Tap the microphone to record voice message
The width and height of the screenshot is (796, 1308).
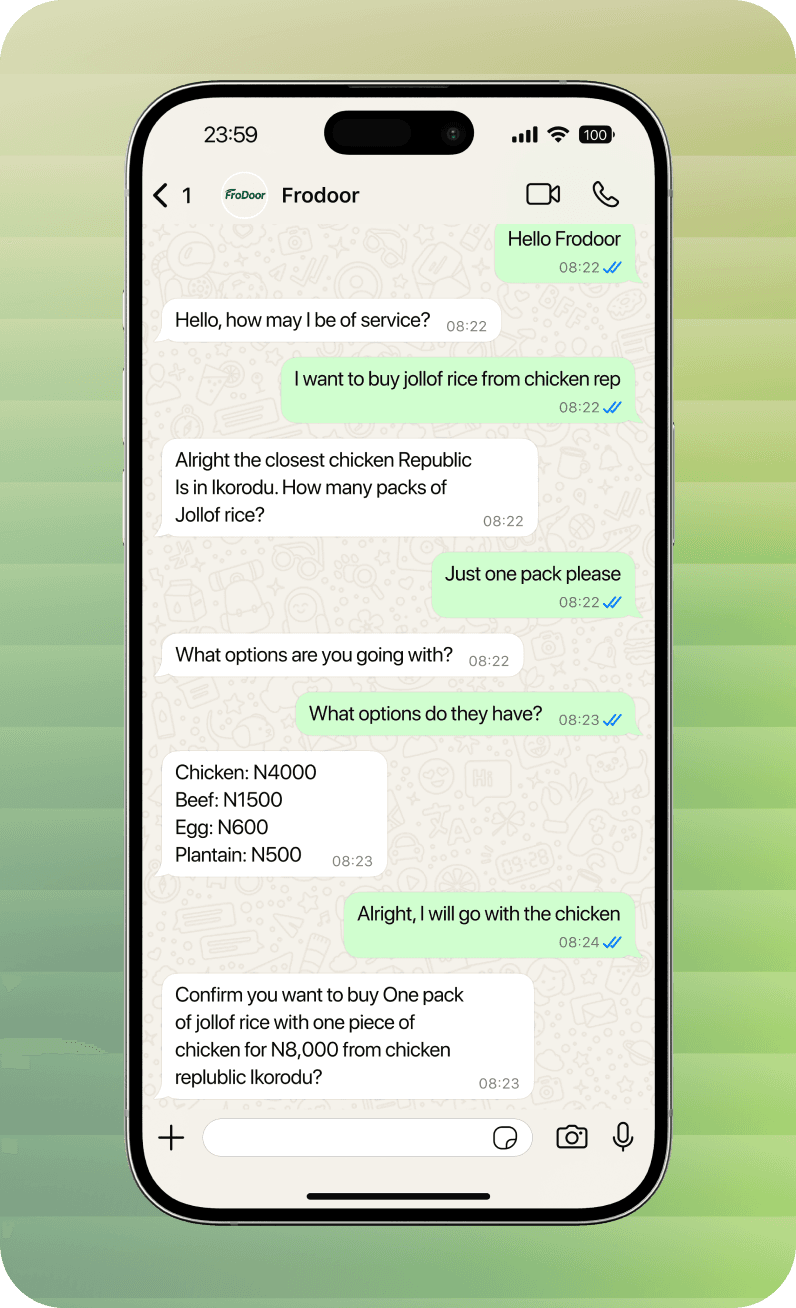[x=623, y=1137]
